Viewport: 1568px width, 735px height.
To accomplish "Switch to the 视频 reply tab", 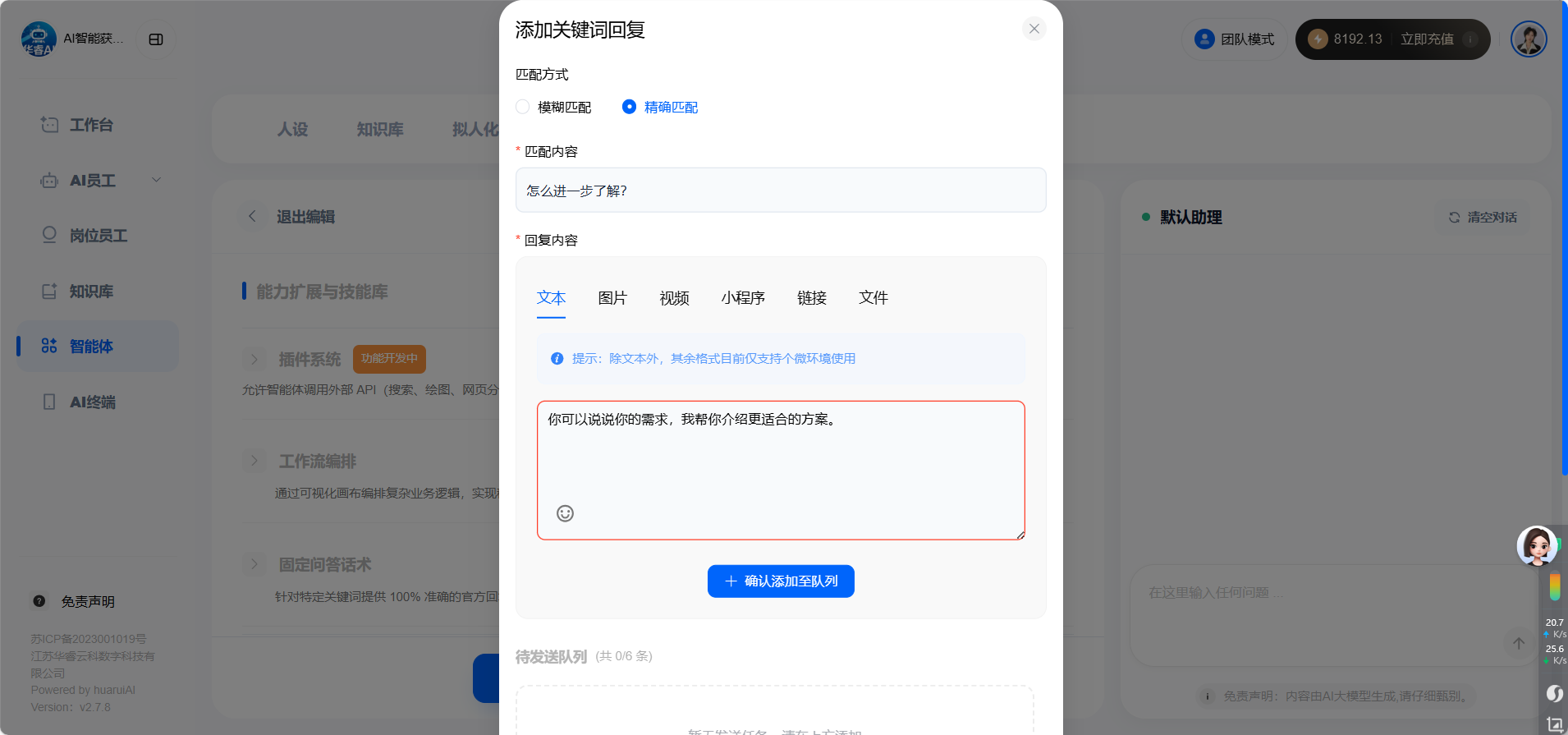I will 674,298.
